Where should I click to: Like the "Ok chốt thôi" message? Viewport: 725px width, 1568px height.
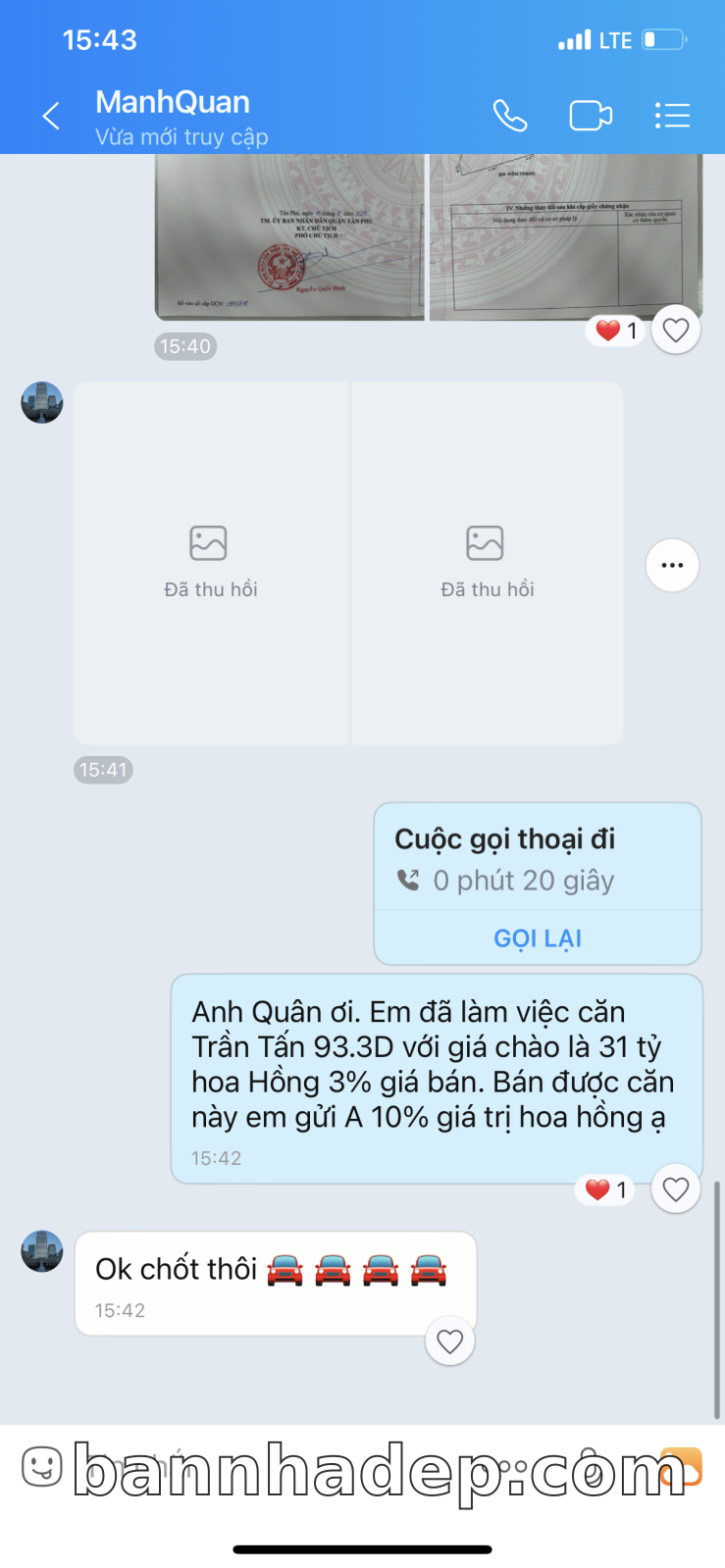pos(449,1341)
